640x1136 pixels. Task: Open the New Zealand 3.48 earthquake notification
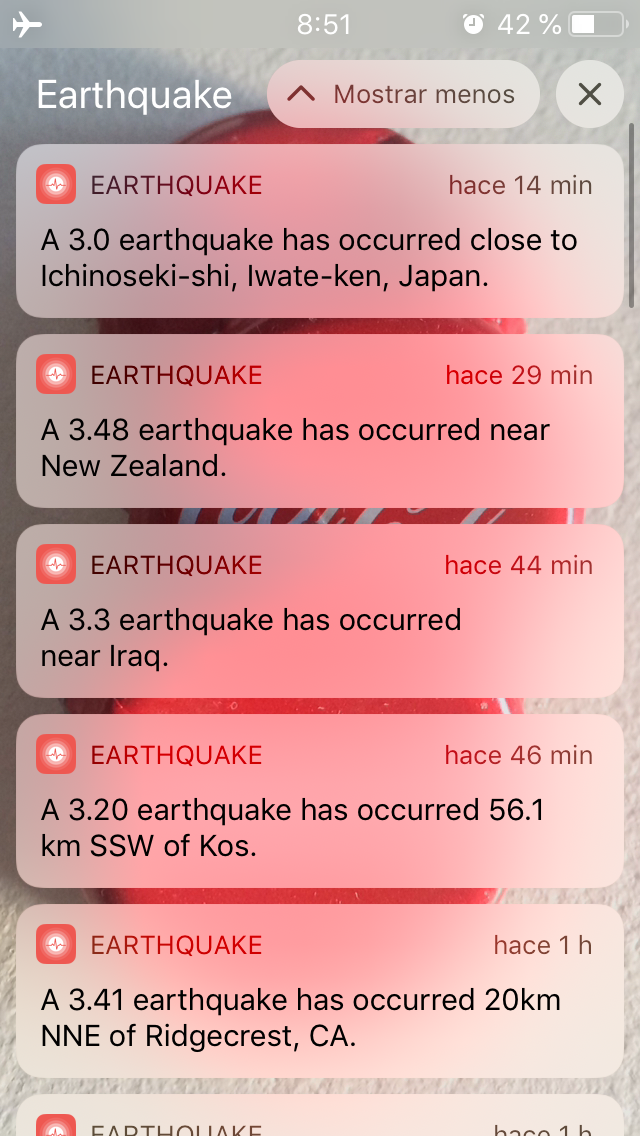tap(320, 421)
